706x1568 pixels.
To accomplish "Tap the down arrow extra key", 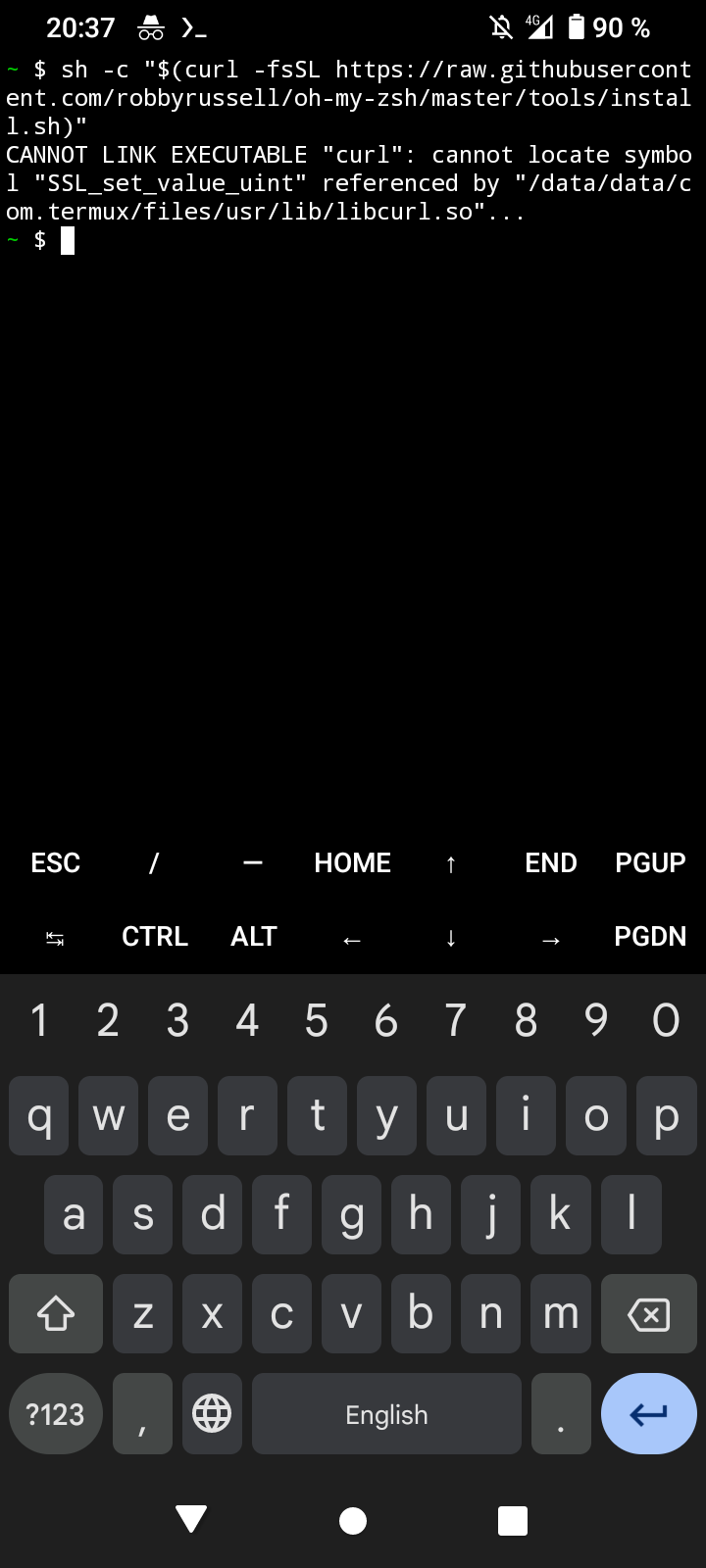I will (x=451, y=937).
